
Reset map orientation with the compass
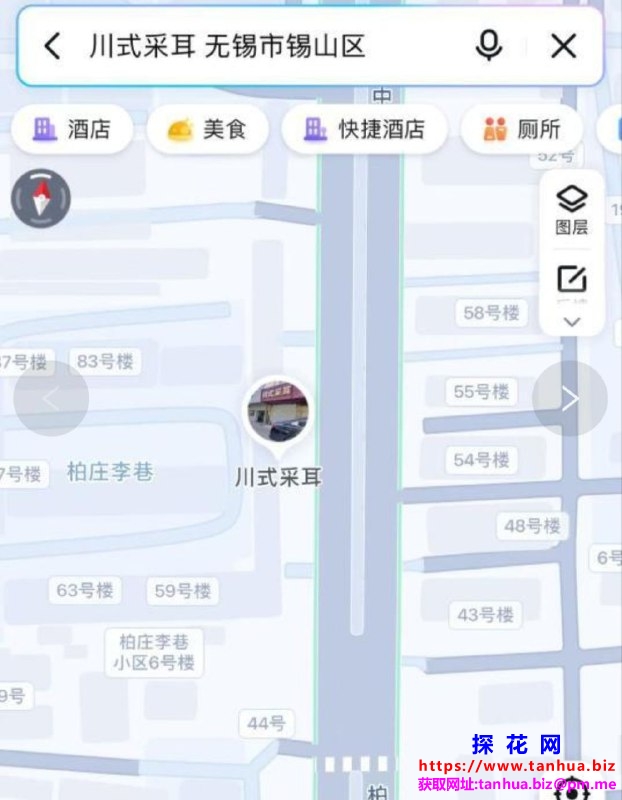(41, 198)
